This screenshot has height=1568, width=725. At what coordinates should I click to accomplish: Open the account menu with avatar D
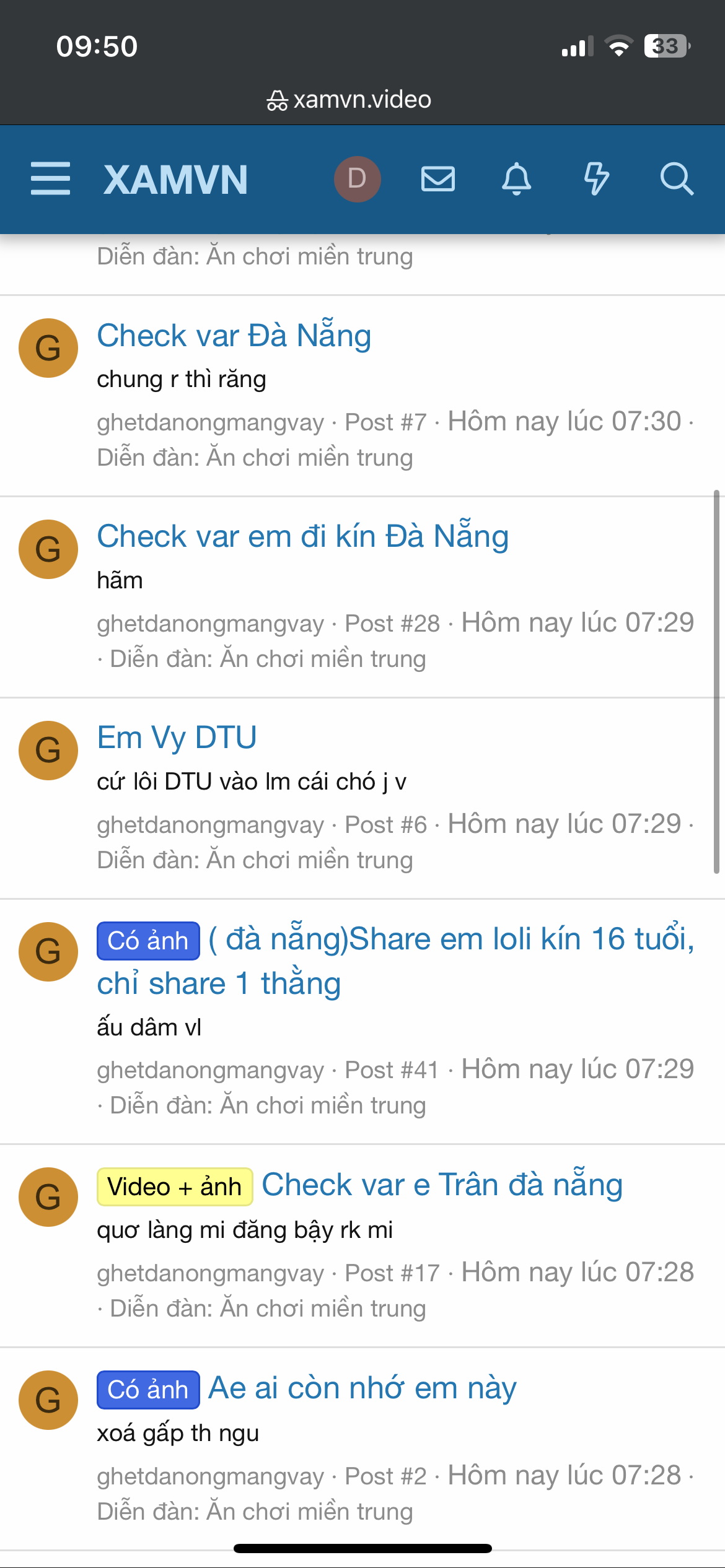357,179
